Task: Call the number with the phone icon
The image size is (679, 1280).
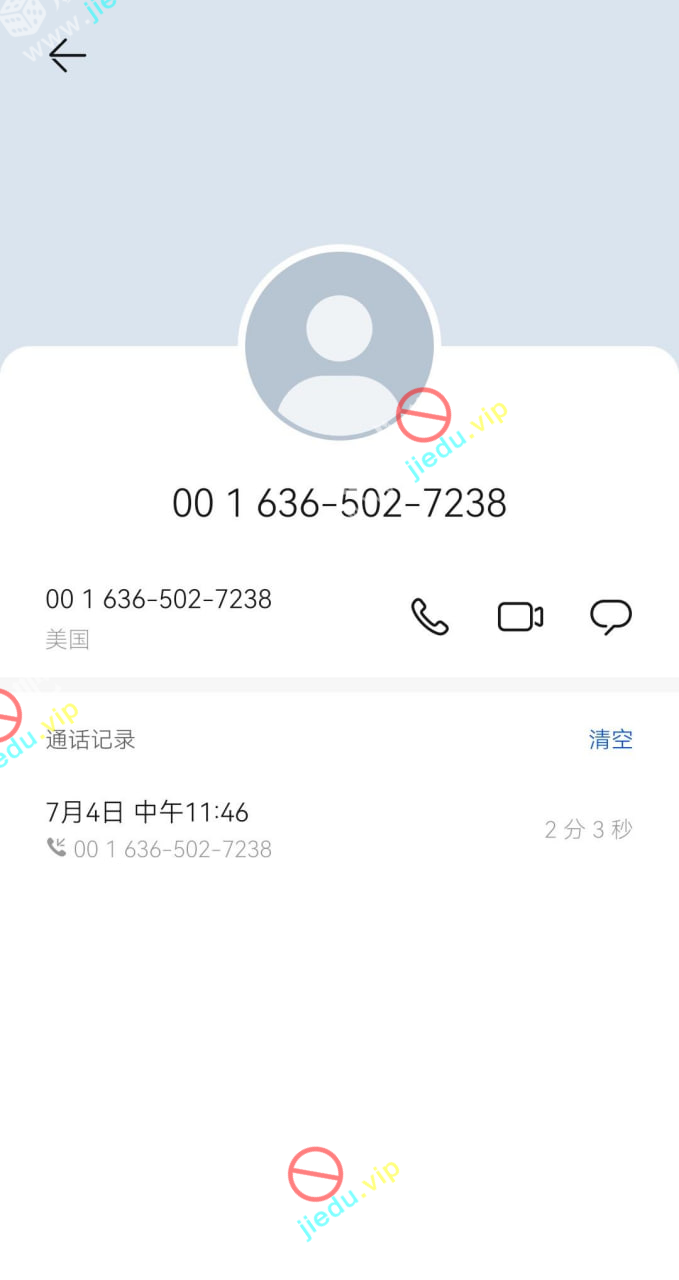Action: pos(430,617)
